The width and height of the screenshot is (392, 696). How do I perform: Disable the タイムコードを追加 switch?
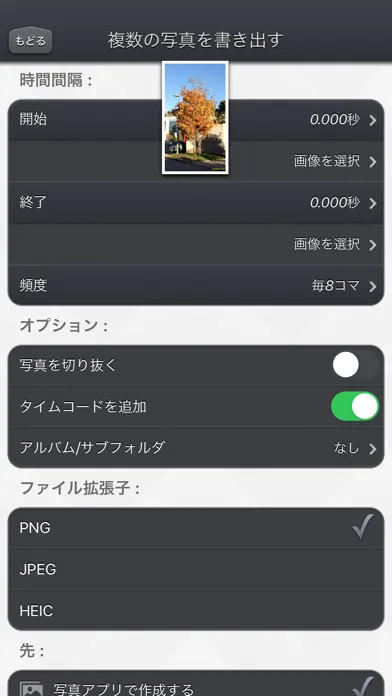point(355,406)
